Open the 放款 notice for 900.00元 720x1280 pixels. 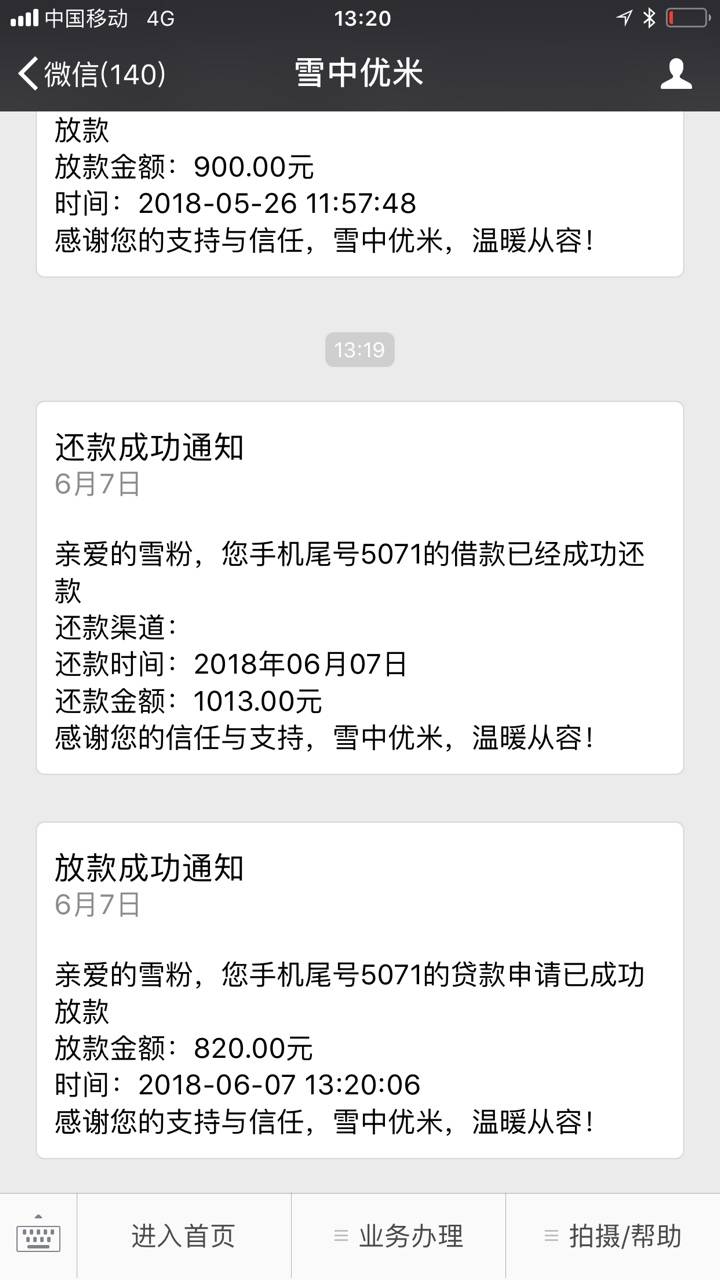(360, 194)
